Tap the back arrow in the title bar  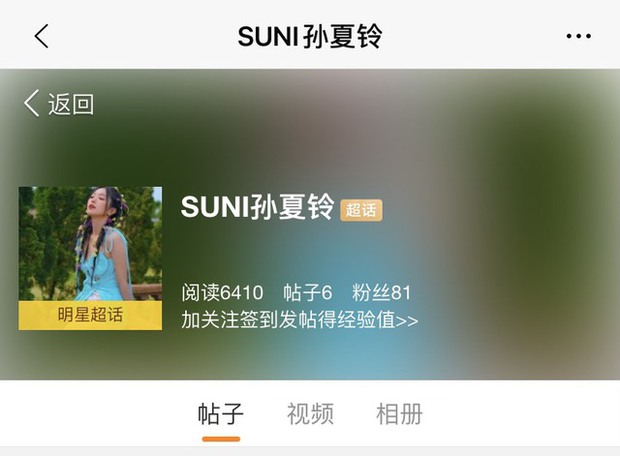coord(41,36)
